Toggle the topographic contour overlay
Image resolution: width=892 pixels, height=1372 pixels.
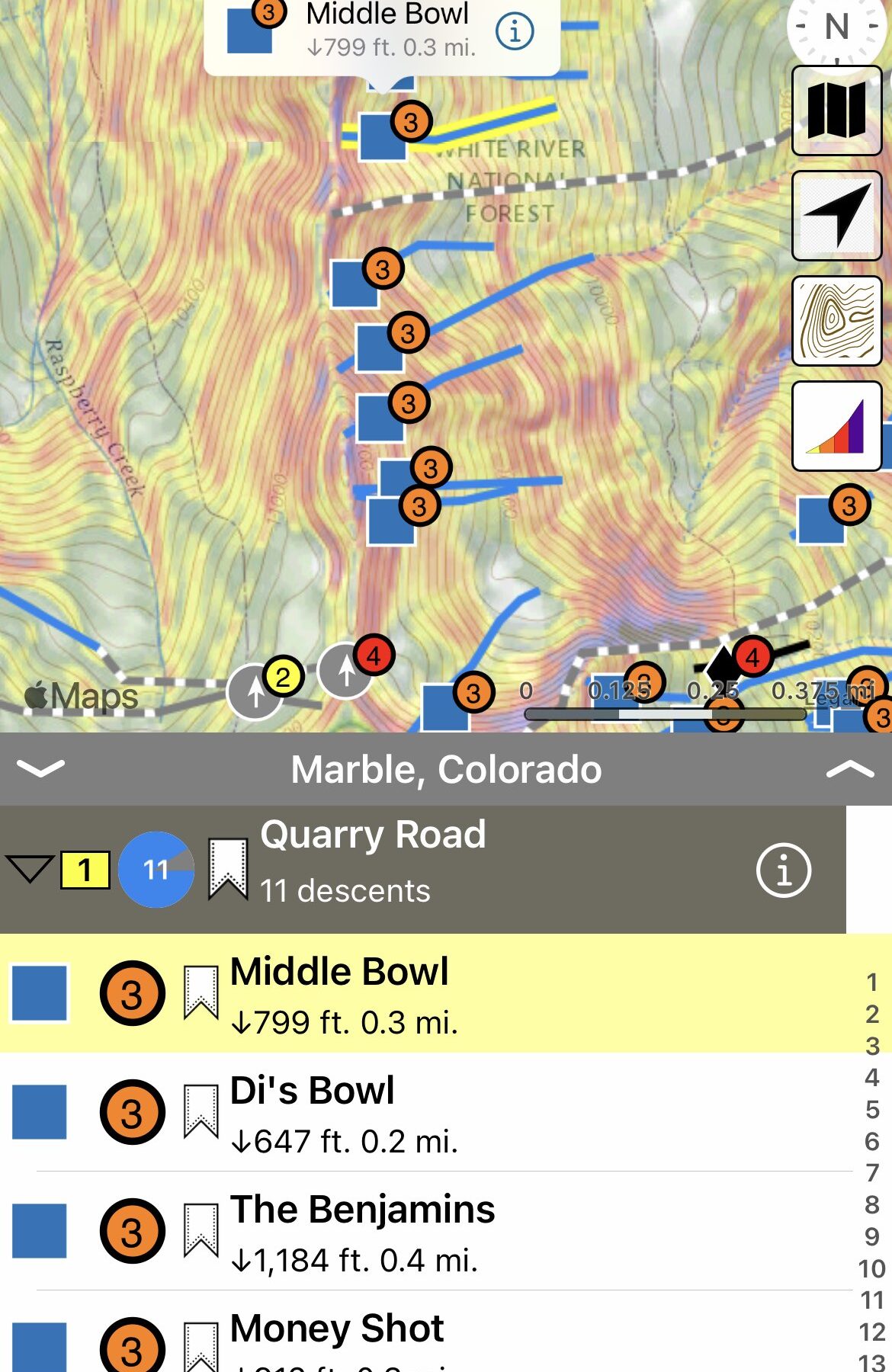pos(836,321)
